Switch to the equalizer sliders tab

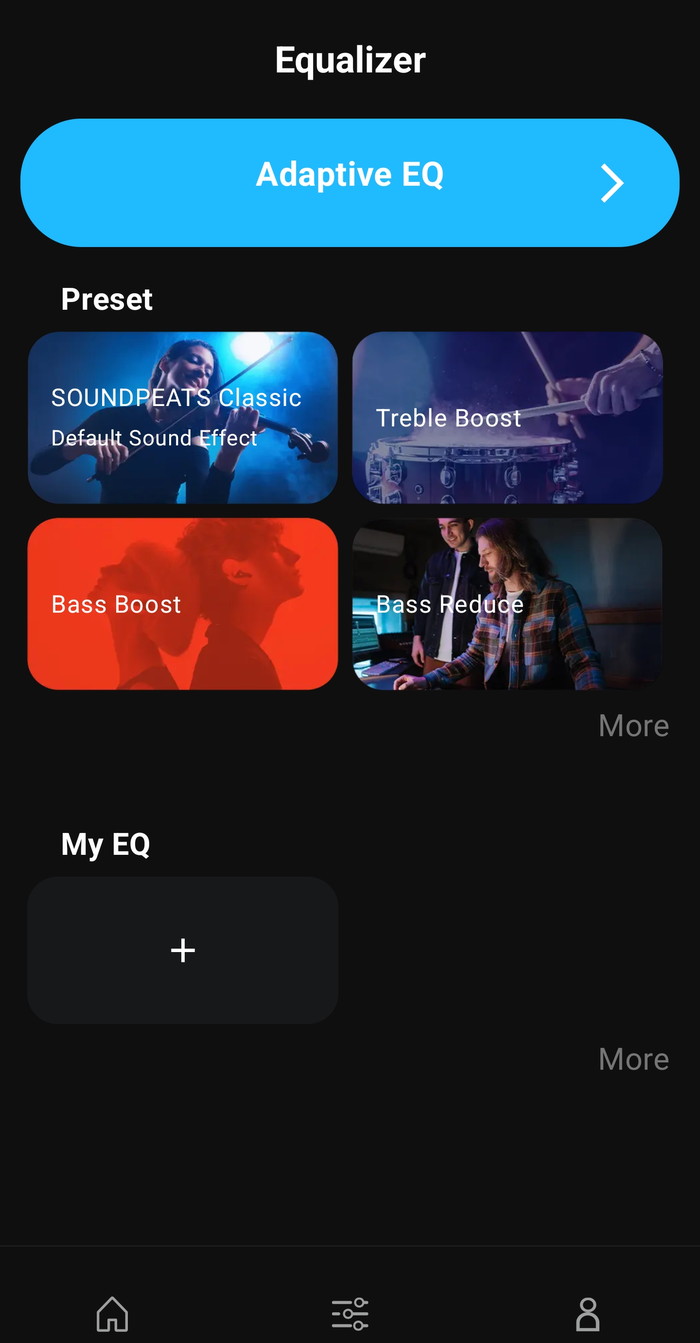[x=350, y=1313]
